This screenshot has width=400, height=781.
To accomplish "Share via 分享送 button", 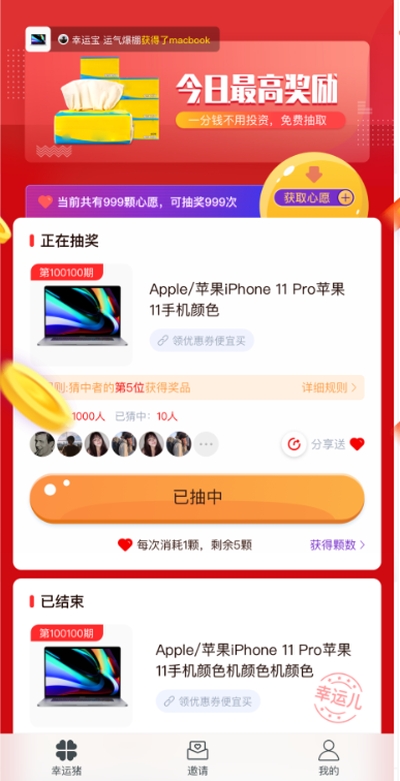I will 323,444.
